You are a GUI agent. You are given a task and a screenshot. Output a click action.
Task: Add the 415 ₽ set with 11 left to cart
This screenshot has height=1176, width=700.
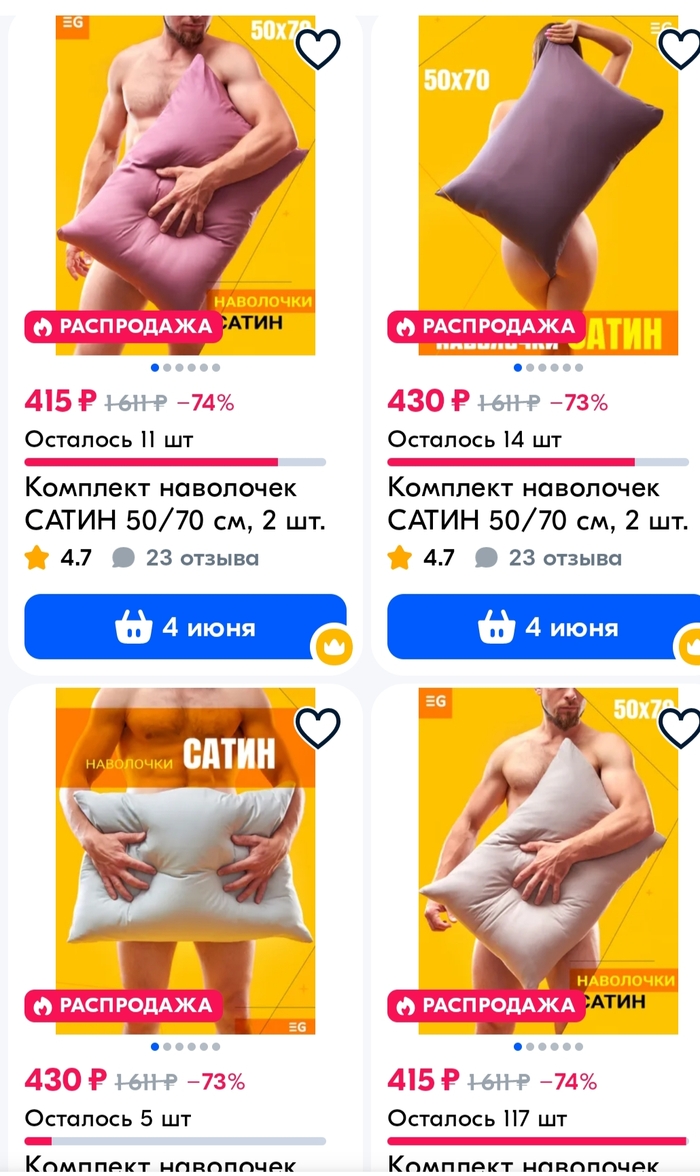pos(185,627)
